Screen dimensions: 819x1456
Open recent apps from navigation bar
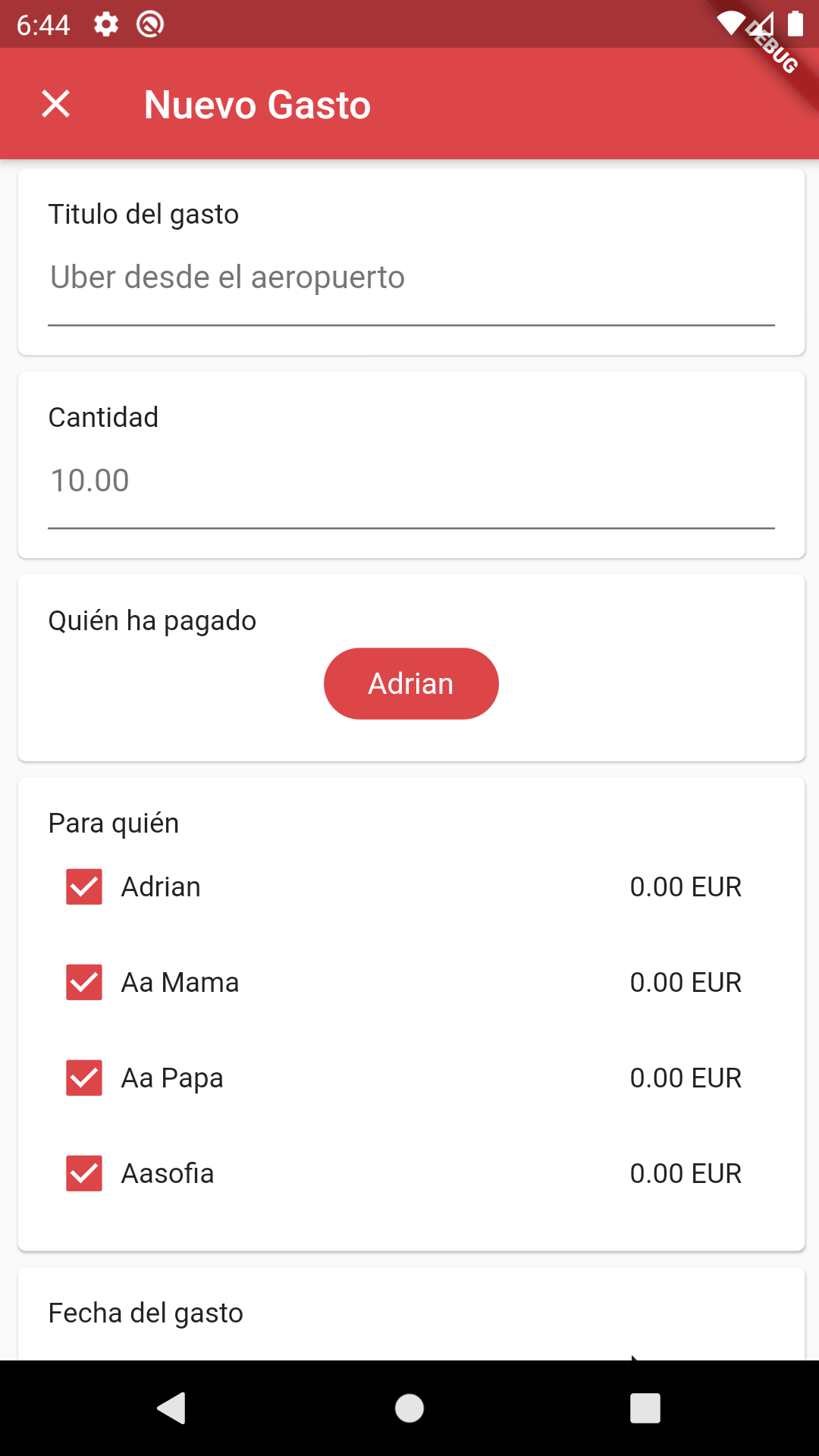tap(645, 1408)
